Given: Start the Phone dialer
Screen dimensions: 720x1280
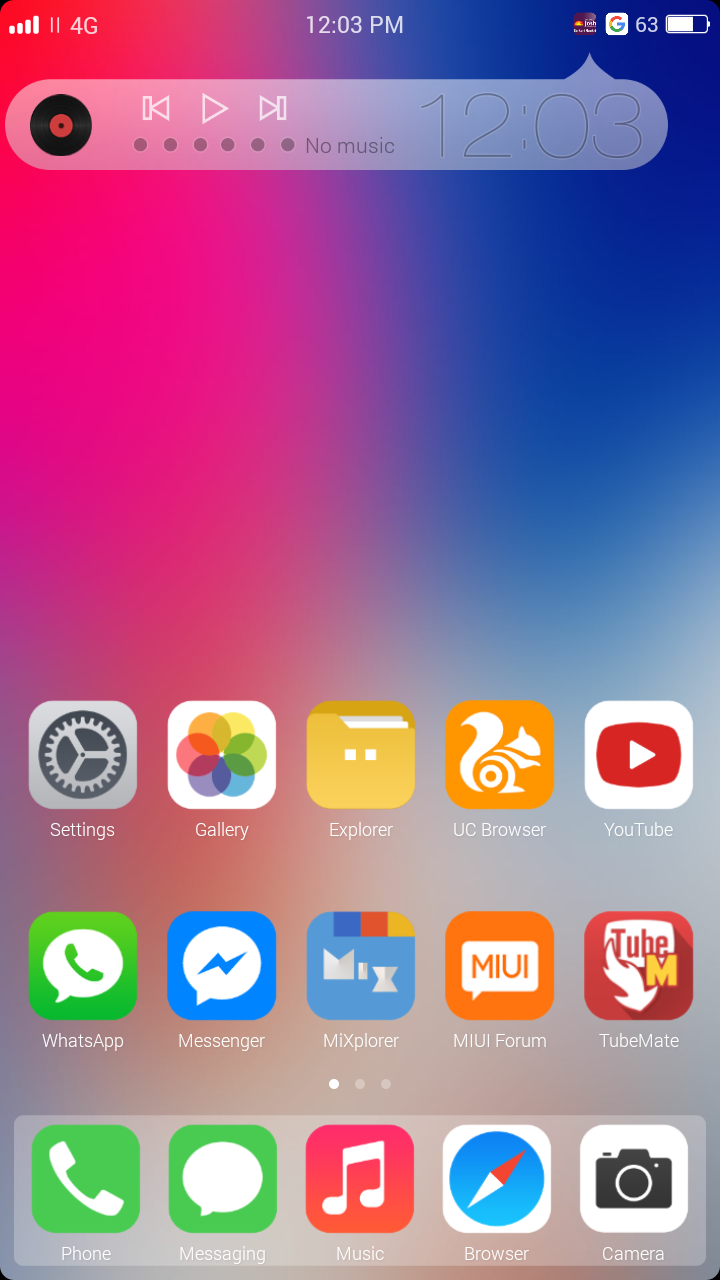Looking at the screenshot, I should tap(85, 1179).
